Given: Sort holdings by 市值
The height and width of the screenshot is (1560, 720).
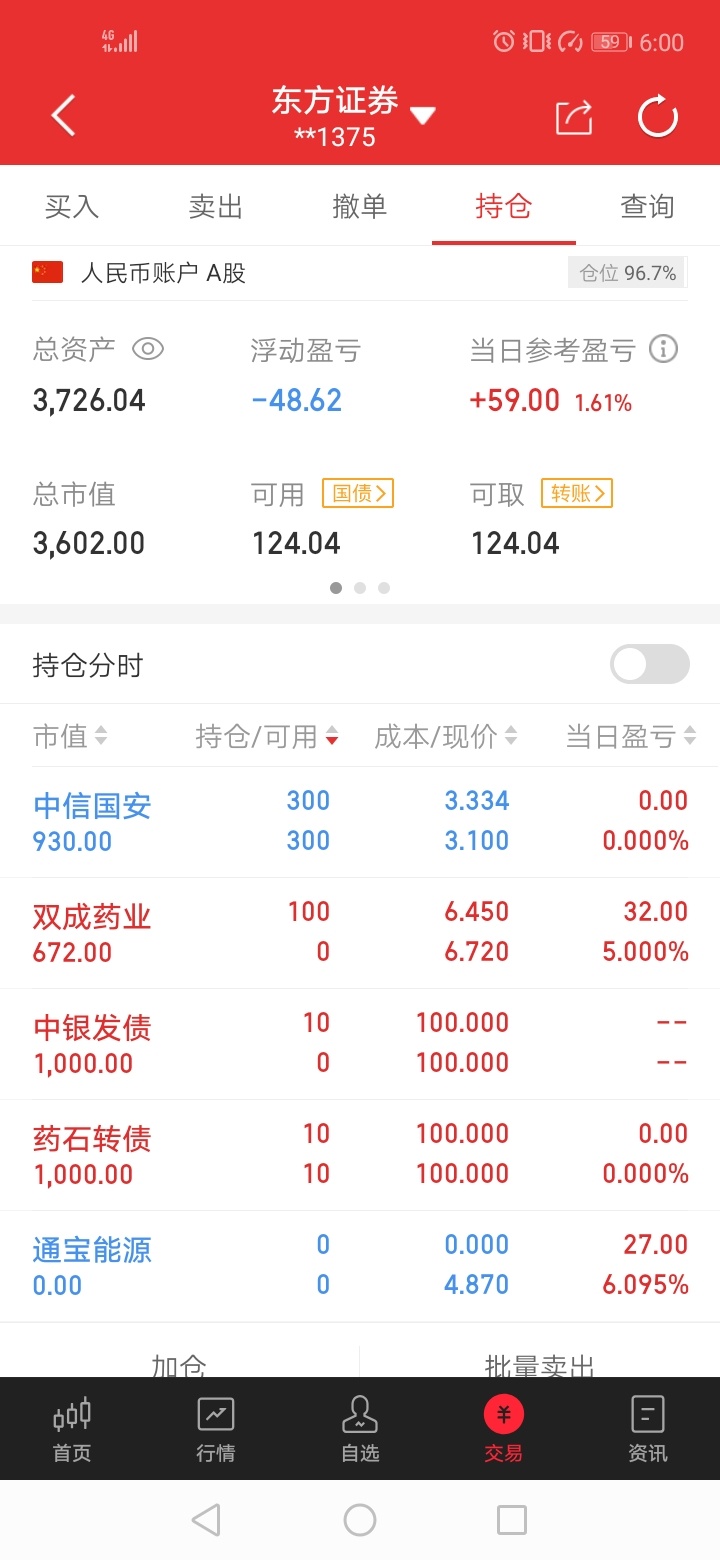Looking at the screenshot, I should (70, 737).
